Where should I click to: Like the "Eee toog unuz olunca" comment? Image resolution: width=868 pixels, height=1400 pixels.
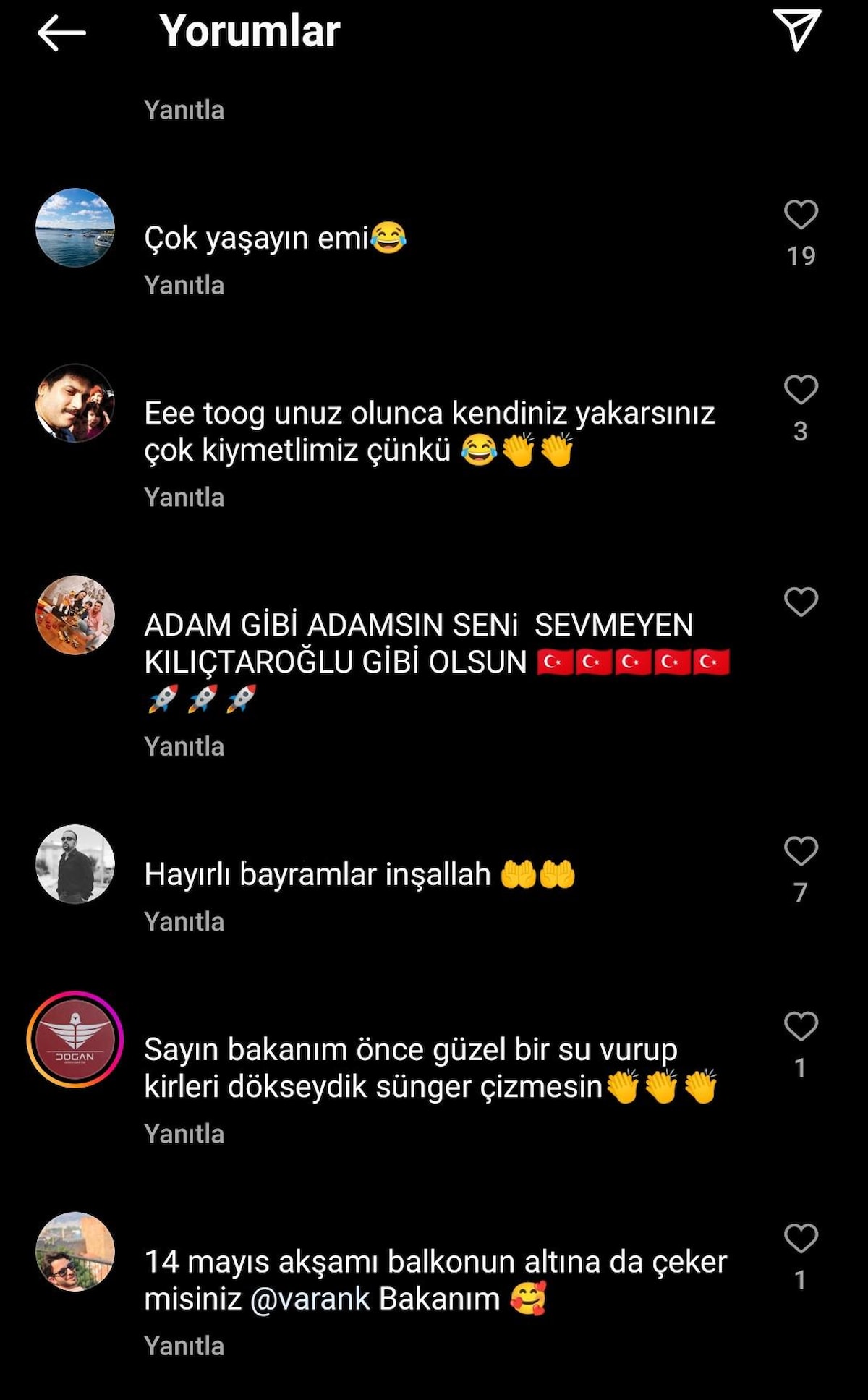coord(801,390)
